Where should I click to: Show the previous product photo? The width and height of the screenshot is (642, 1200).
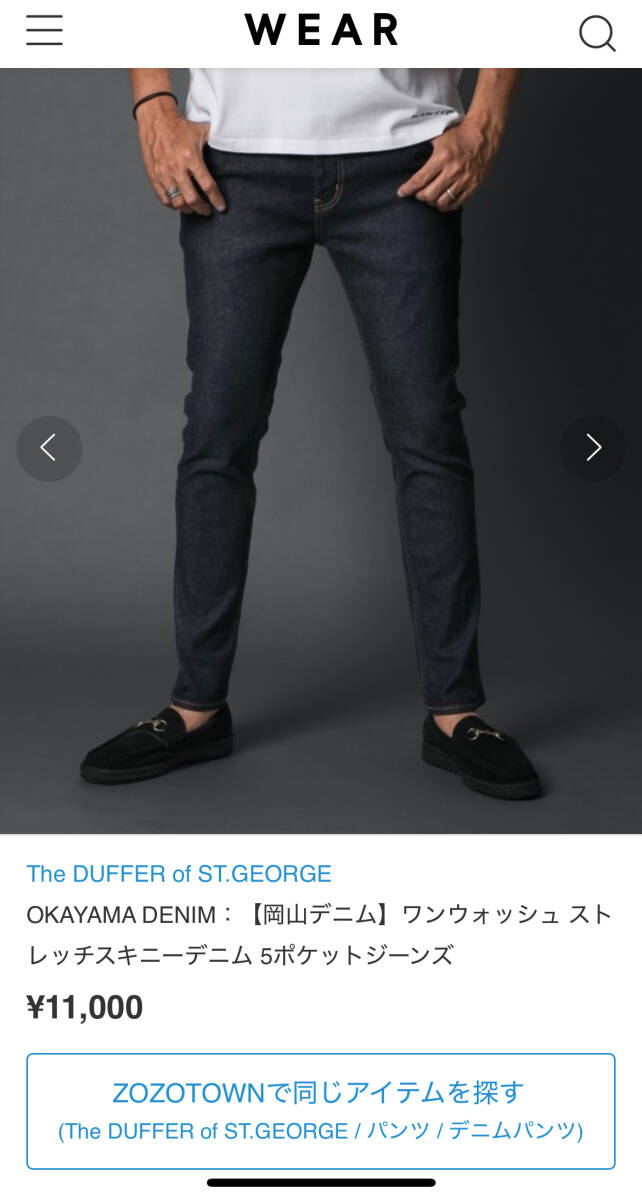[49, 448]
